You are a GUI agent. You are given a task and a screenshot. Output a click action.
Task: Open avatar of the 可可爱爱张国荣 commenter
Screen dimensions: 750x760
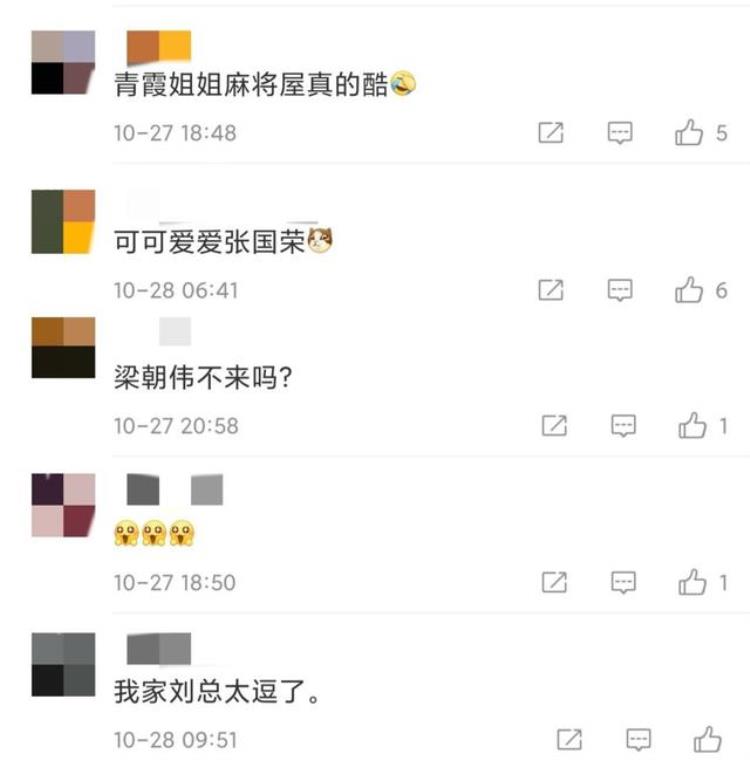click(x=63, y=221)
